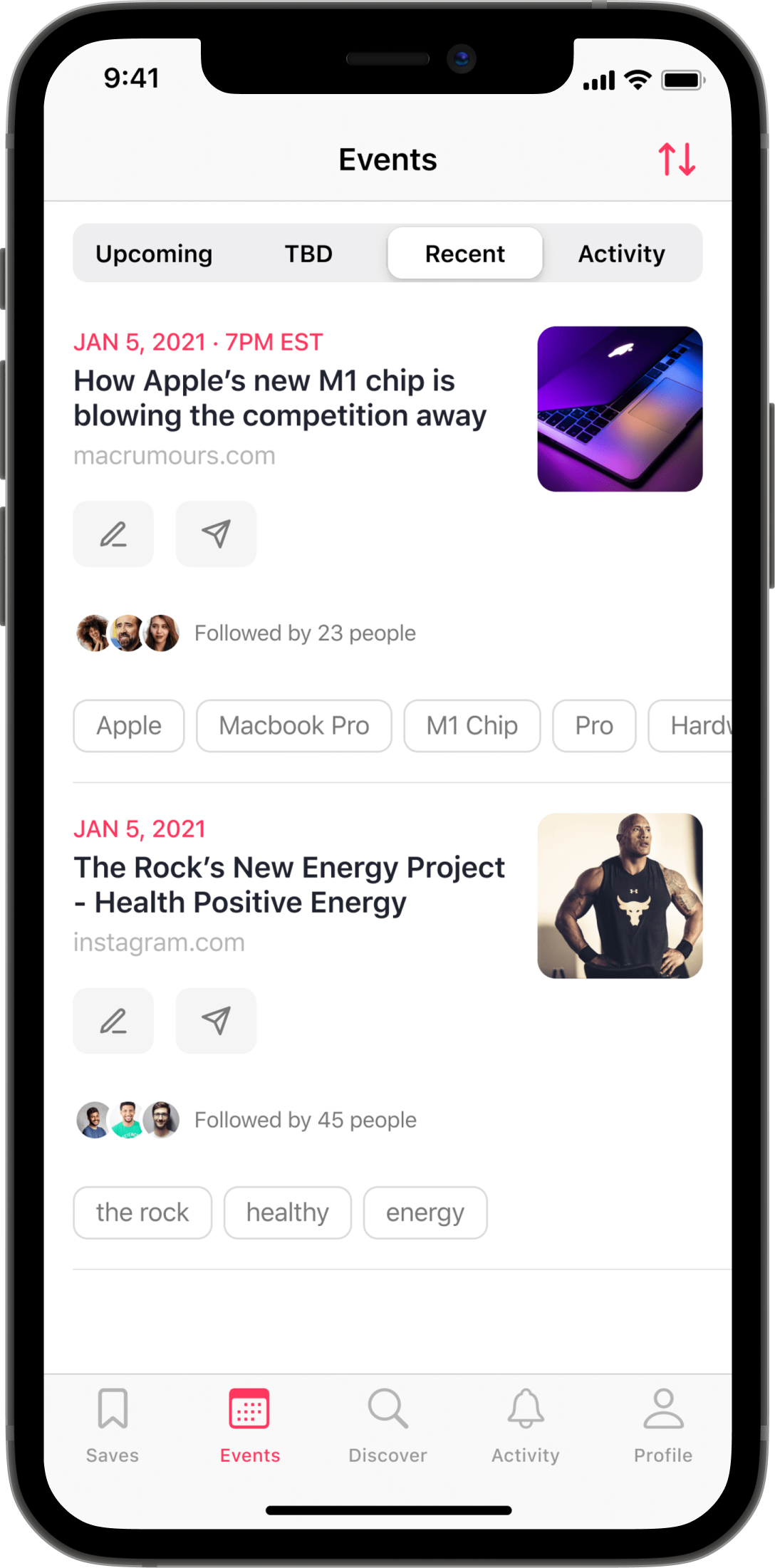This screenshot has width=775, height=1568.
Task: Share the Apple M1 chip event
Action: click(x=216, y=534)
